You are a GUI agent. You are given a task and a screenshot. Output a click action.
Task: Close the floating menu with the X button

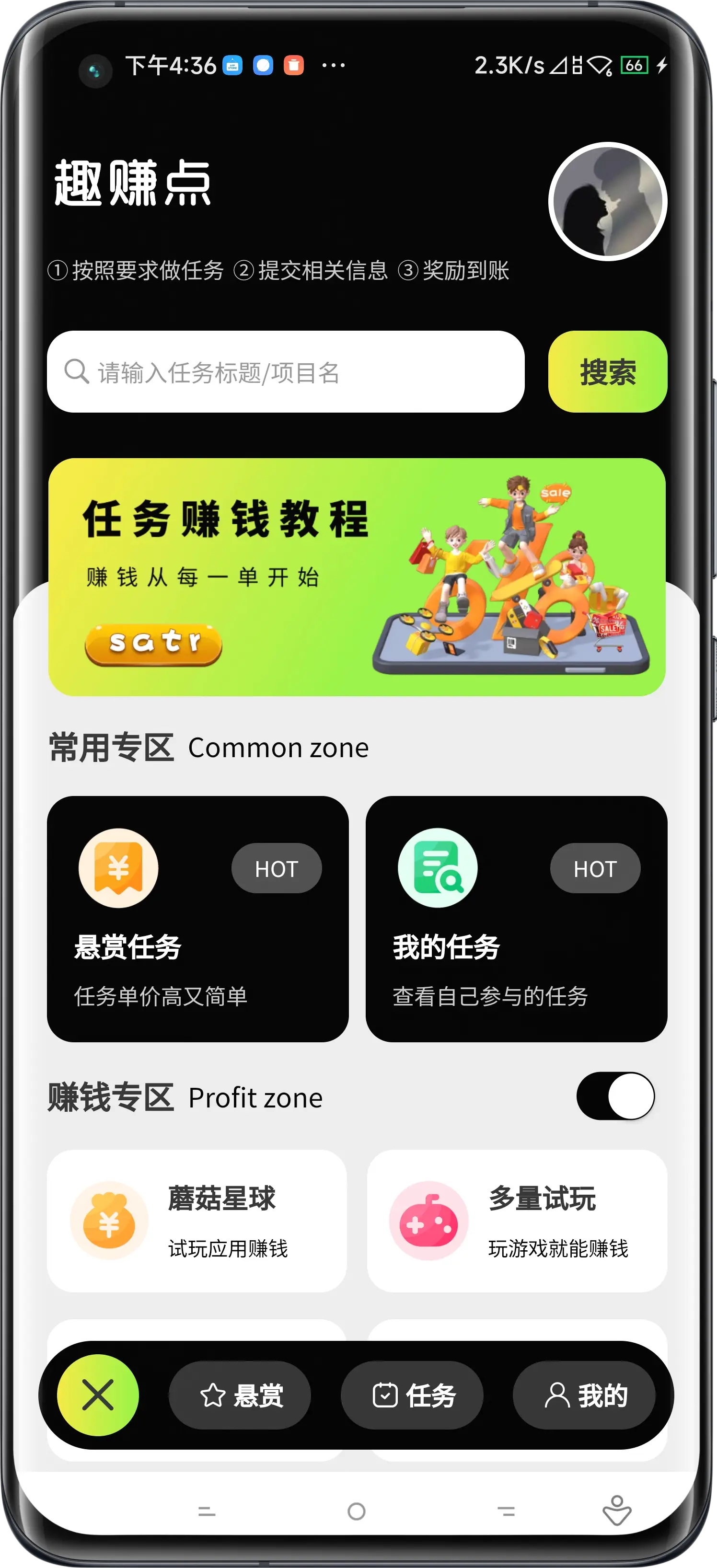point(98,1395)
